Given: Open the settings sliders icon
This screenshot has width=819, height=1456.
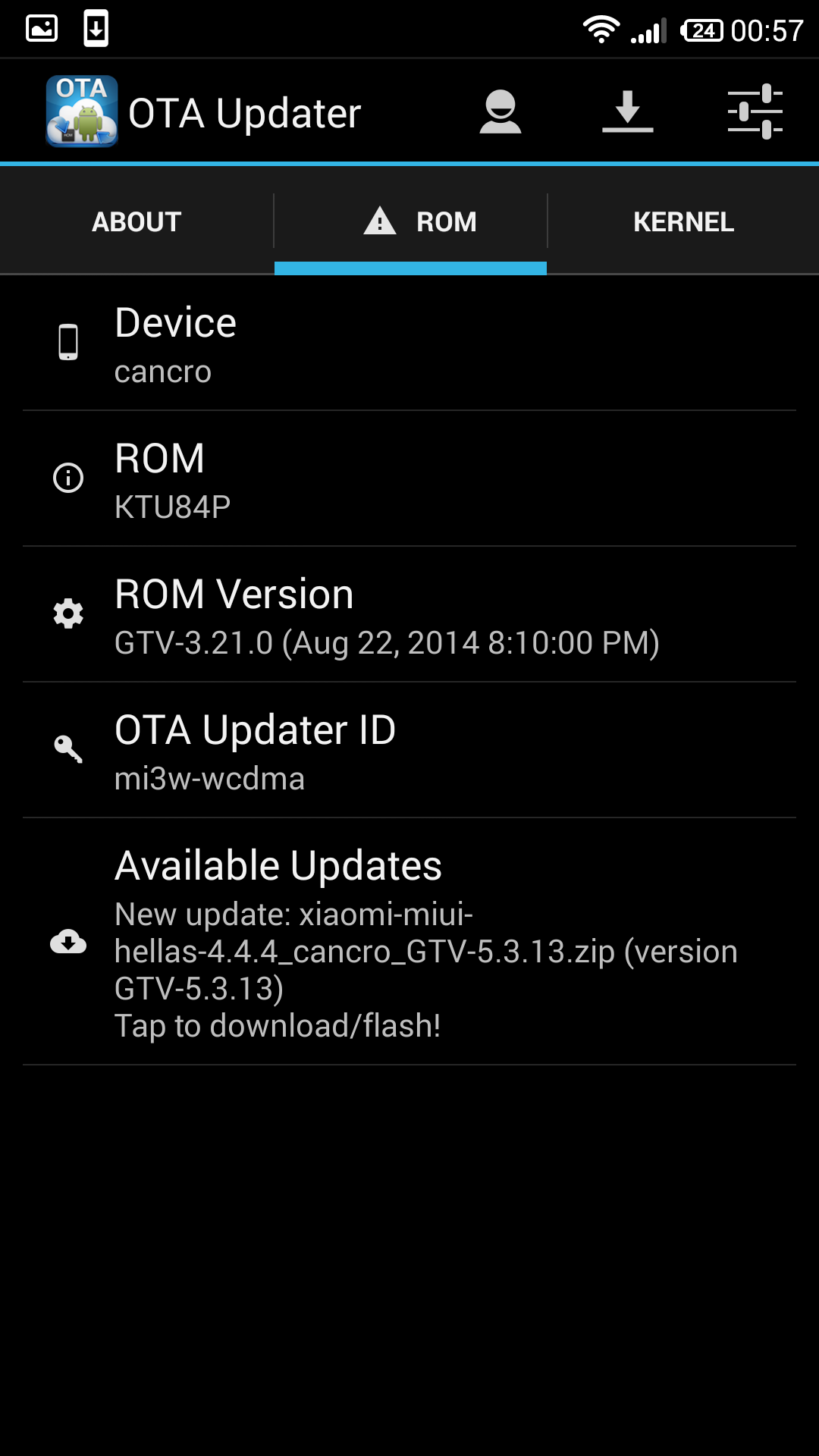Looking at the screenshot, I should tap(755, 112).
